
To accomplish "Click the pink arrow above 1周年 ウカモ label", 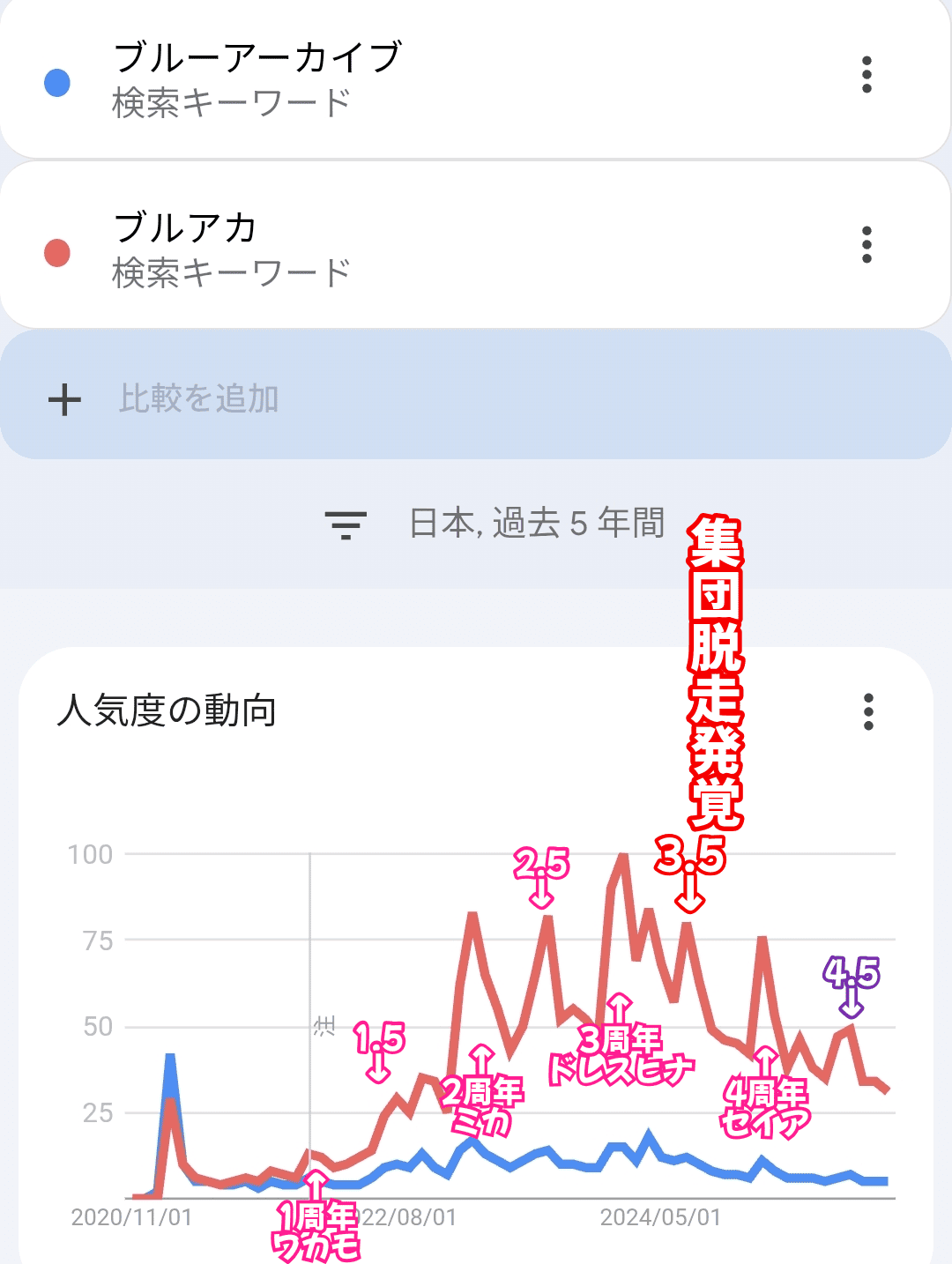I will pos(315,1182).
